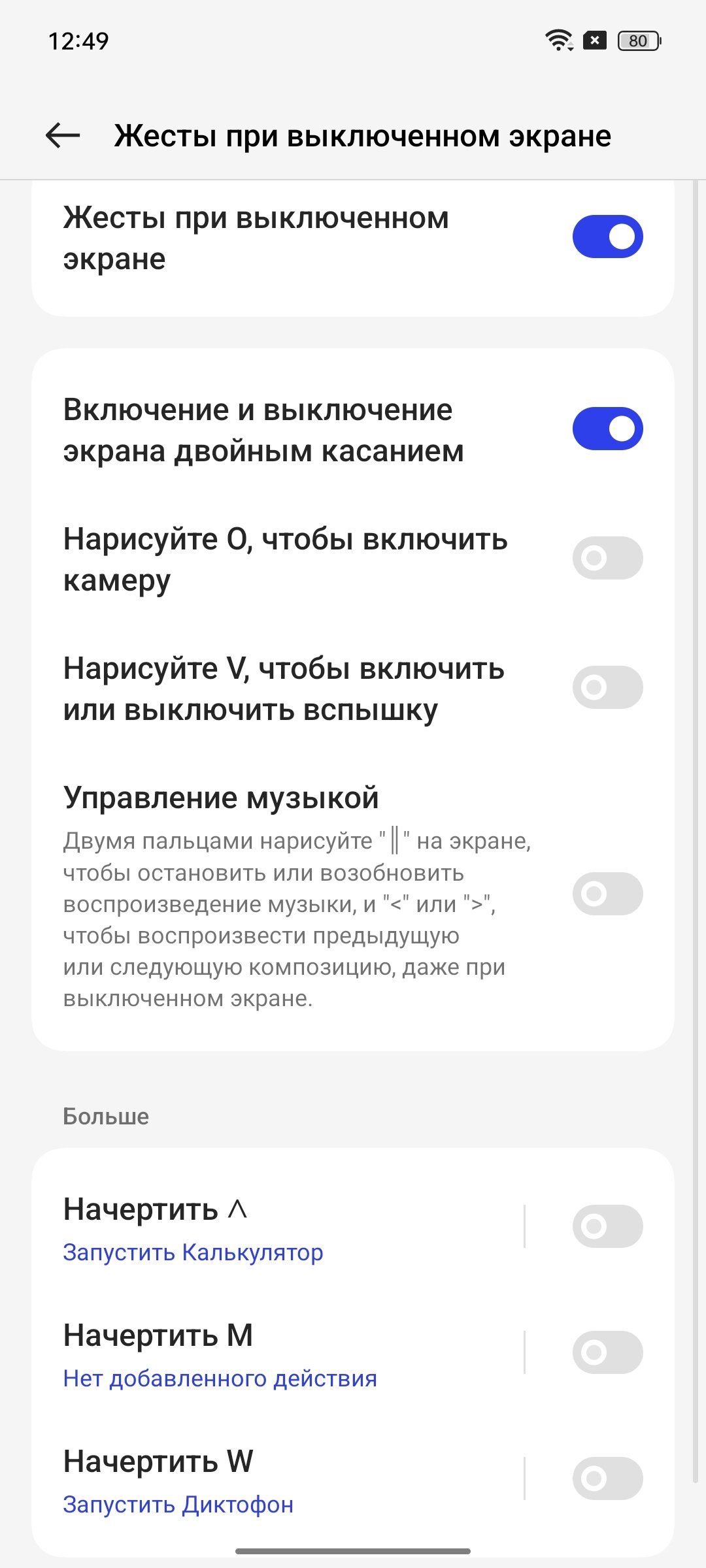706x1568 pixels.
Task: Turn off the Жесты при выключенном экране switch
Action: point(607,237)
